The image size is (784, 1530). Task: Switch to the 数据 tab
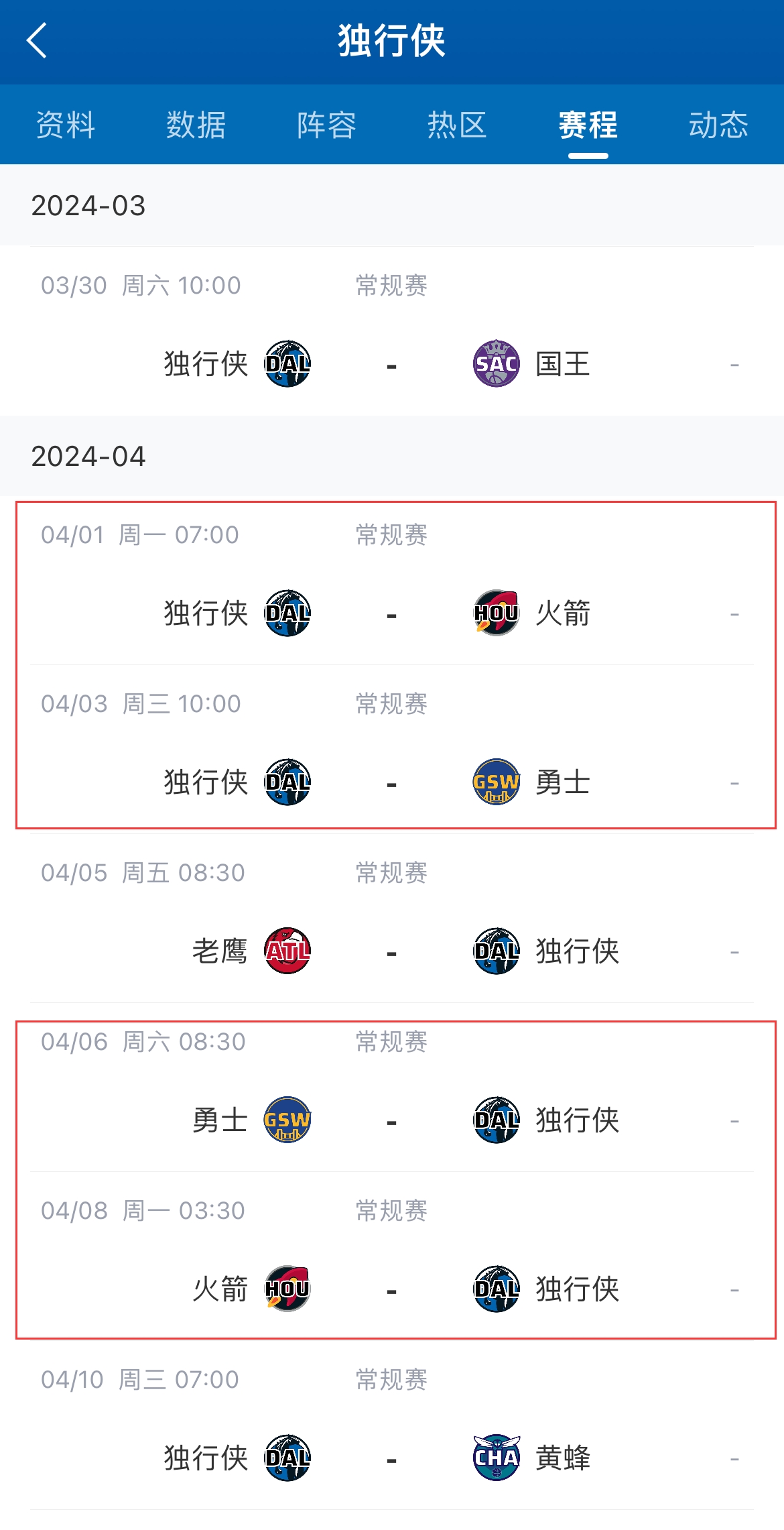[x=196, y=125]
